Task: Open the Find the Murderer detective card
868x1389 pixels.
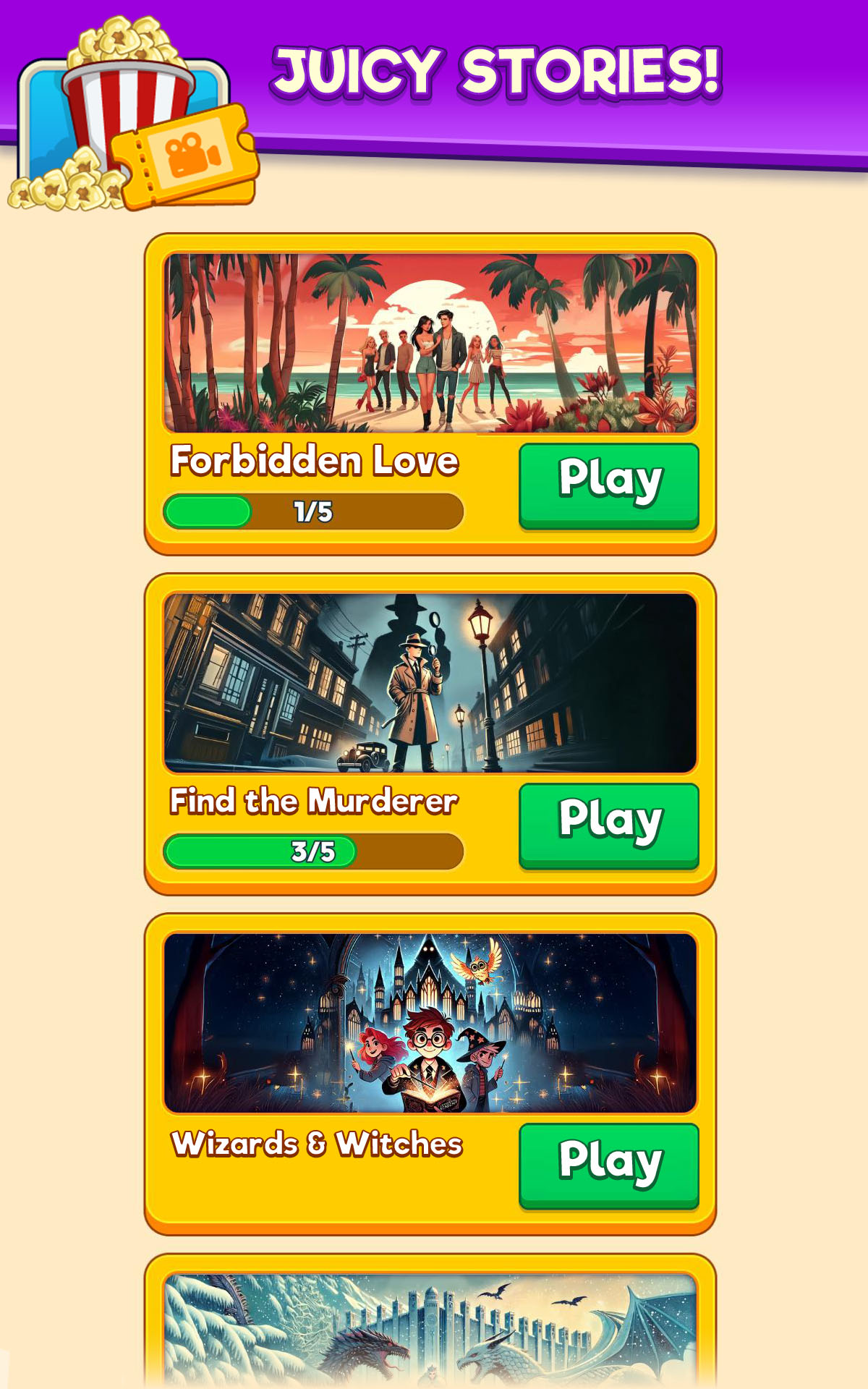Action: 430,683
